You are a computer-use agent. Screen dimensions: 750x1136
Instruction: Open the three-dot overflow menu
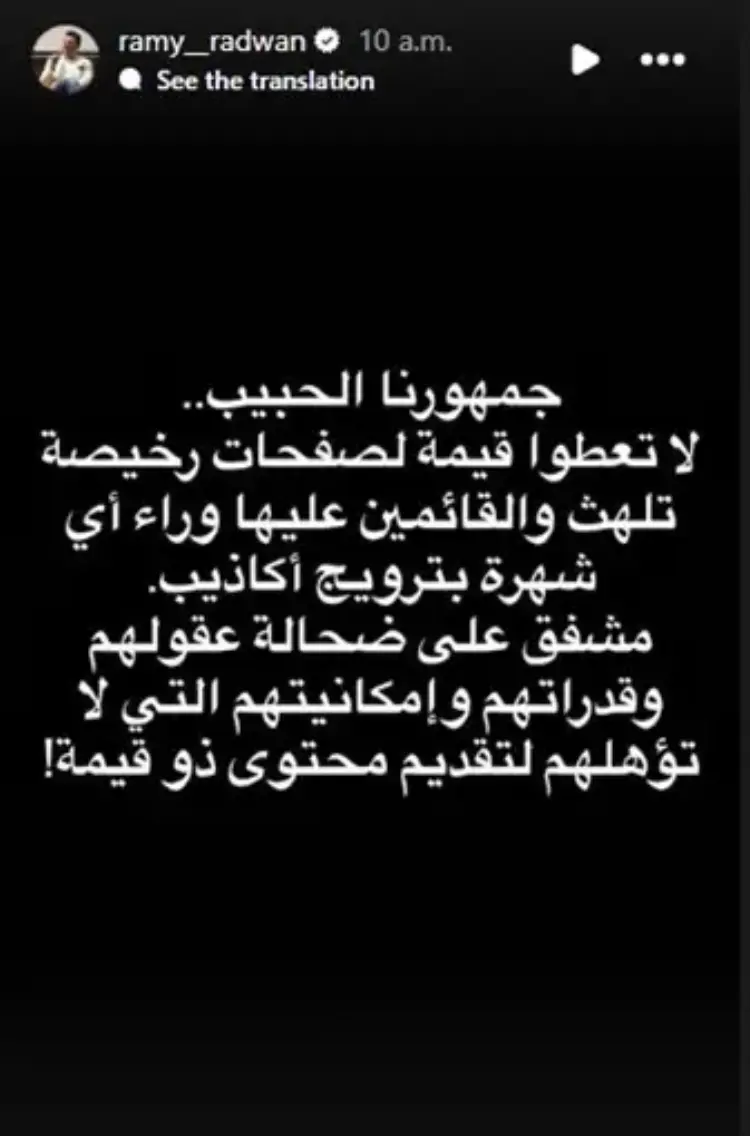click(x=662, y=60)
